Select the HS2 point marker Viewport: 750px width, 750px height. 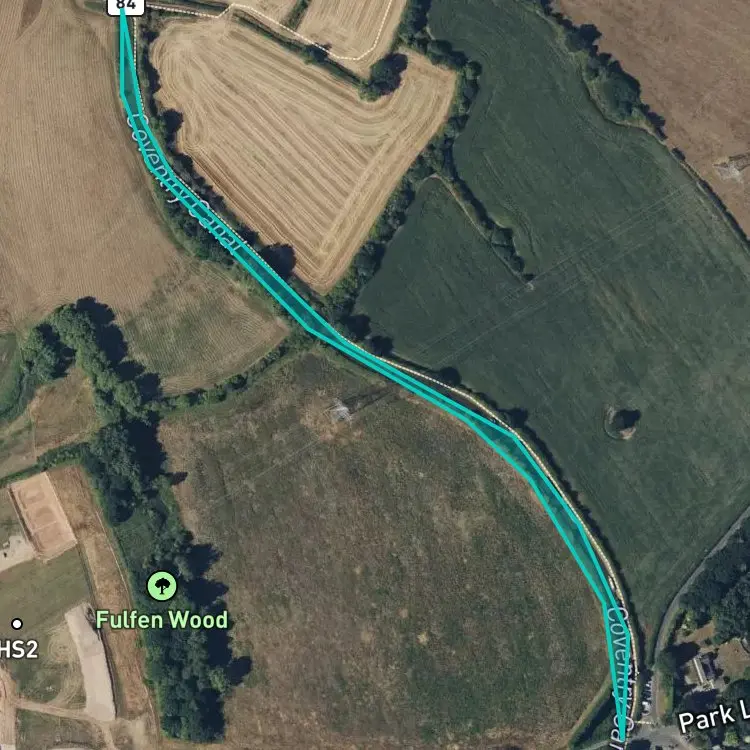17,624
